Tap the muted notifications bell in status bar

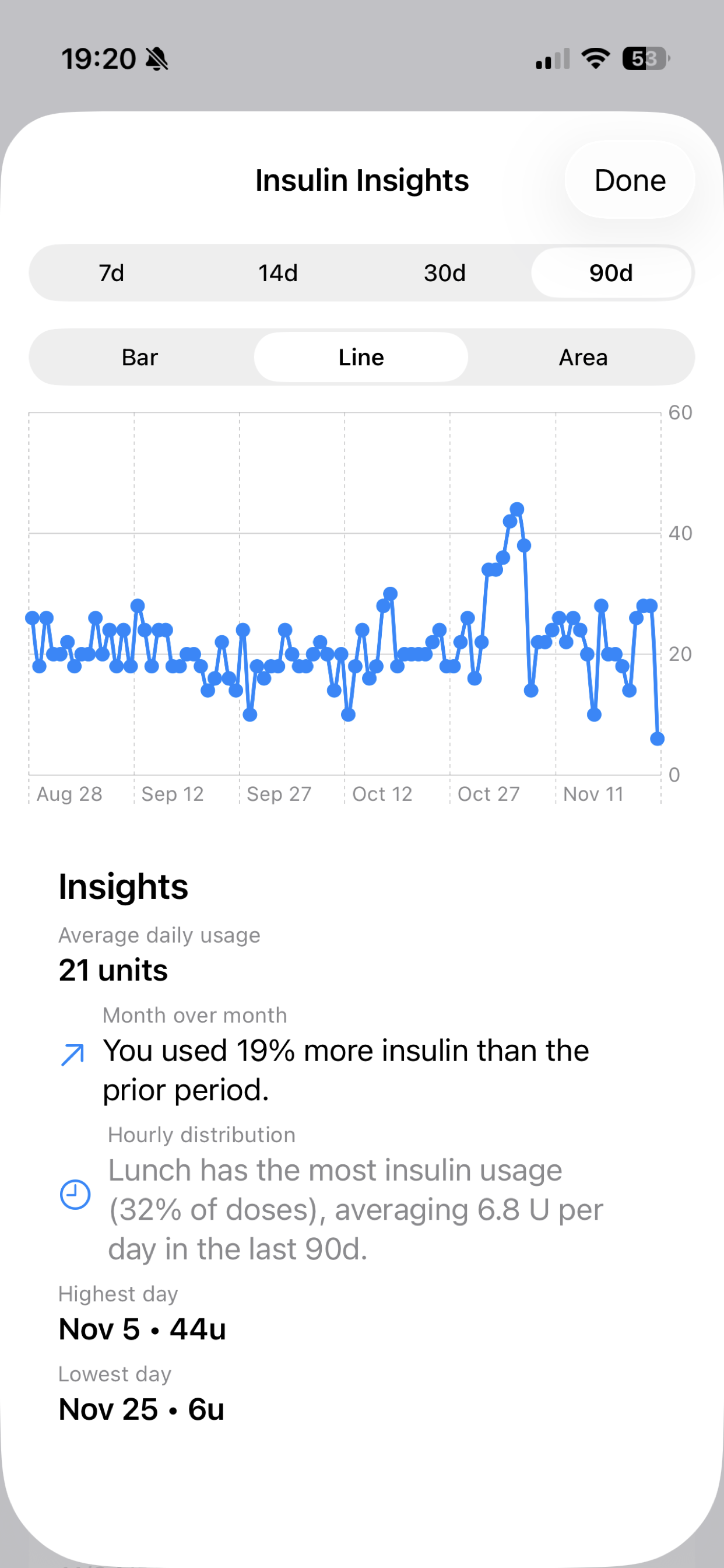(x=157, y=58)
